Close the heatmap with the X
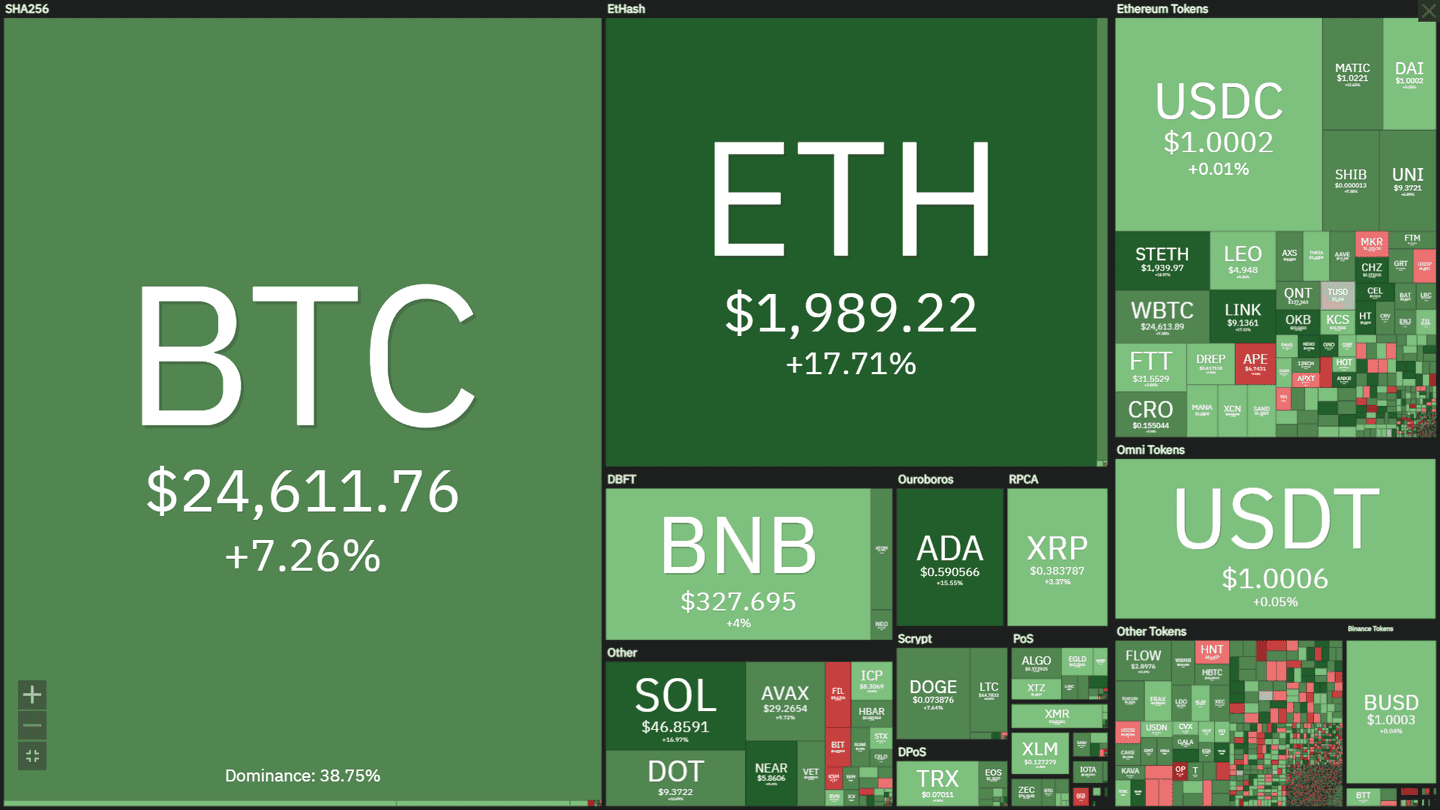 pyautogui.click(x=1427, y=11)
